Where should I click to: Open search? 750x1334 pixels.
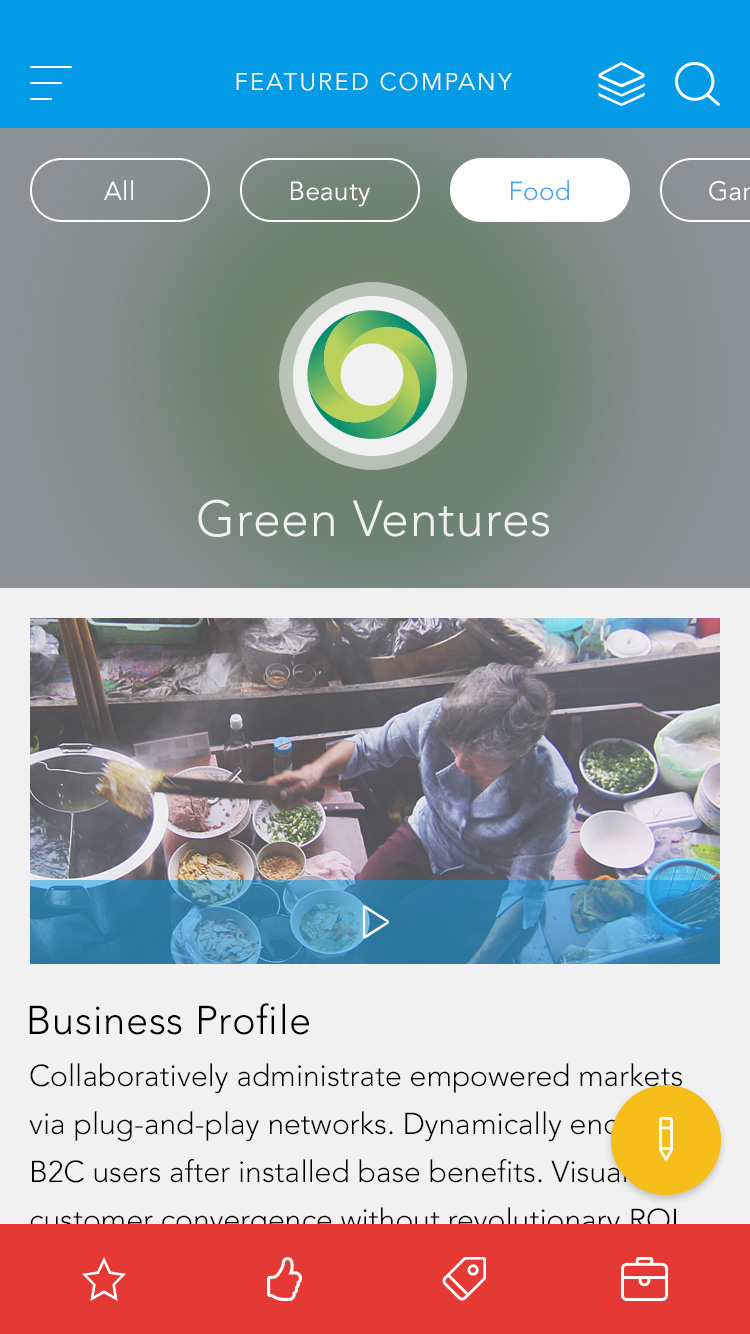(x=697, y=84)
